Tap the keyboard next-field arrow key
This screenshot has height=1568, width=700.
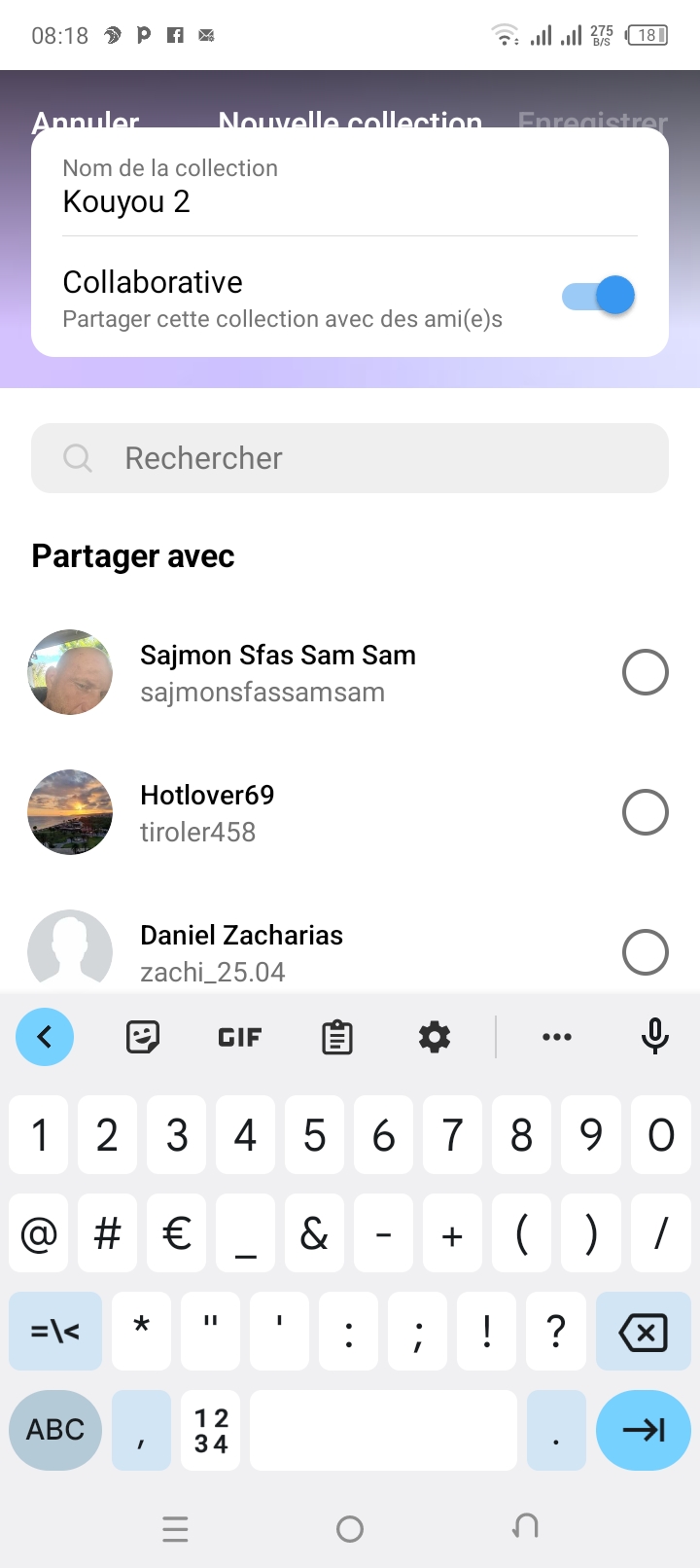tap(643, 1430)
